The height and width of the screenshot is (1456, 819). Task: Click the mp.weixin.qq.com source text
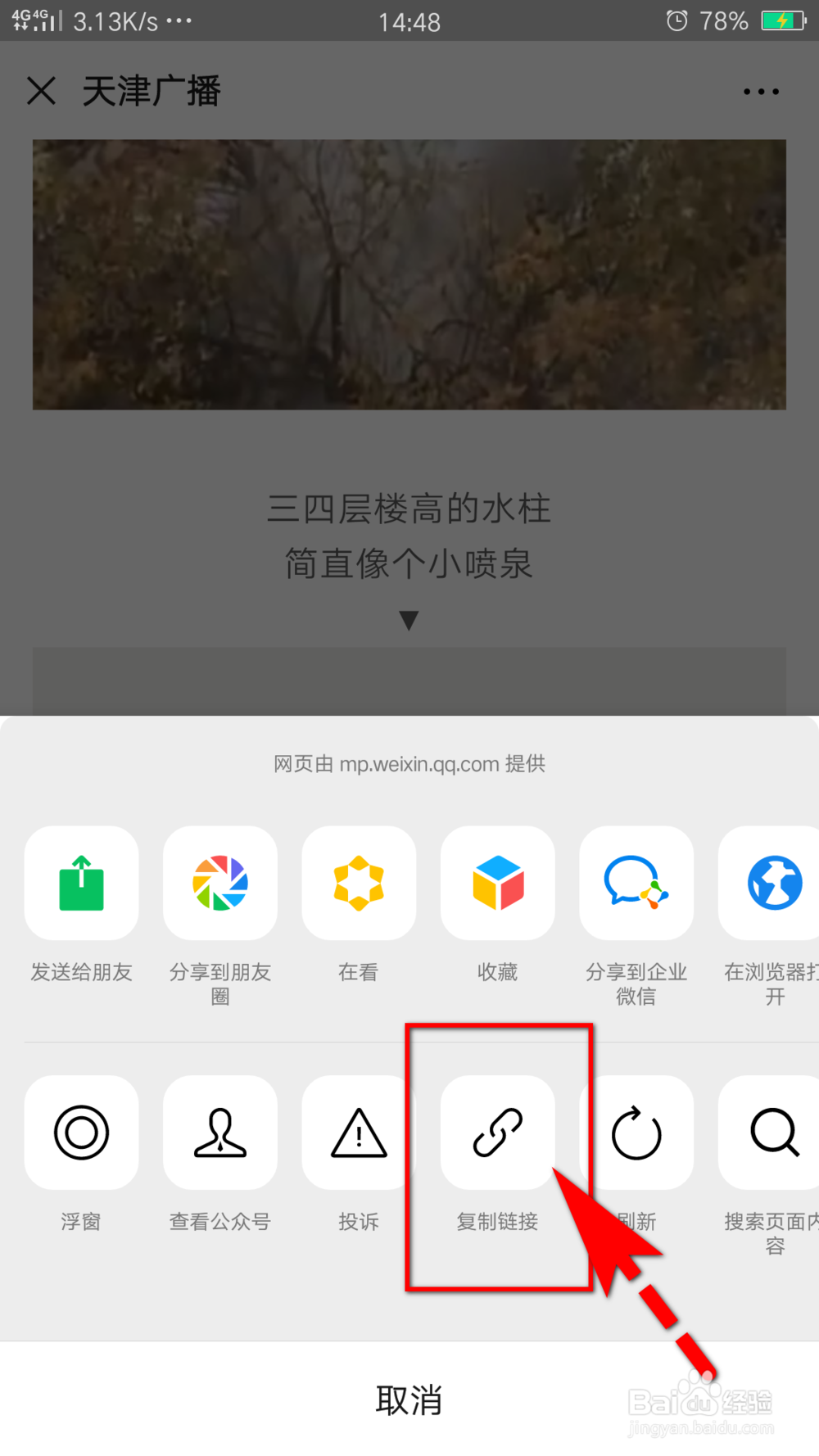[x=409, y=764]
